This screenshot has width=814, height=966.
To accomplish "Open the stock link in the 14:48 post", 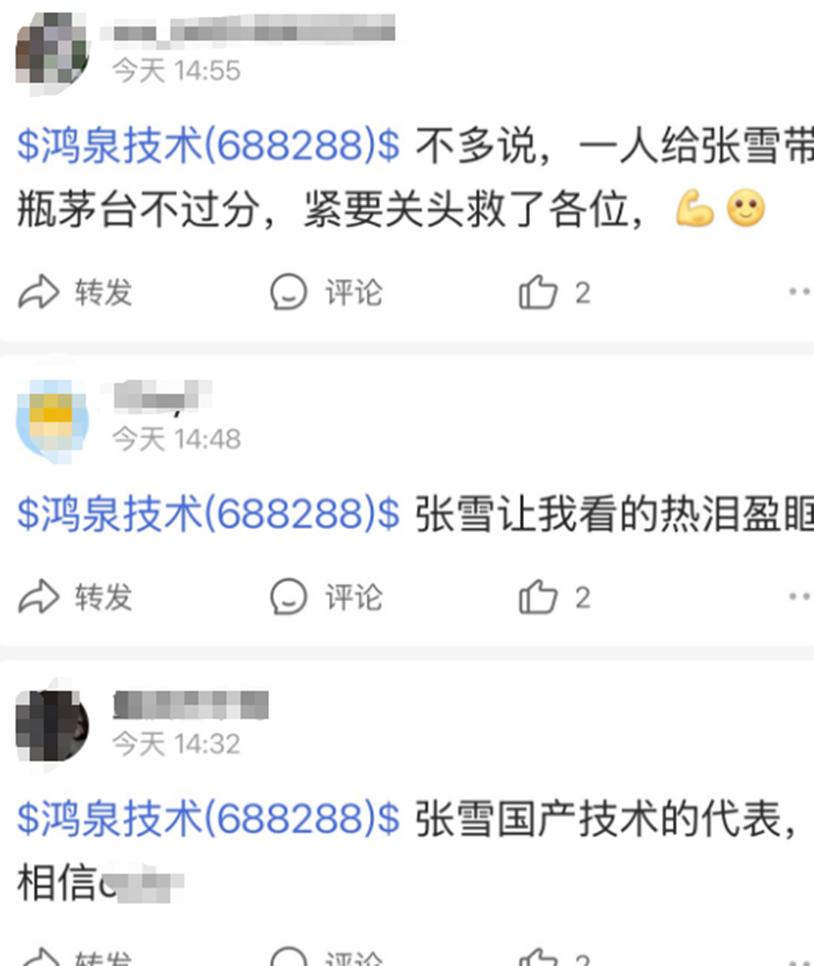I will pyautogui.click(x=208, y=514).
